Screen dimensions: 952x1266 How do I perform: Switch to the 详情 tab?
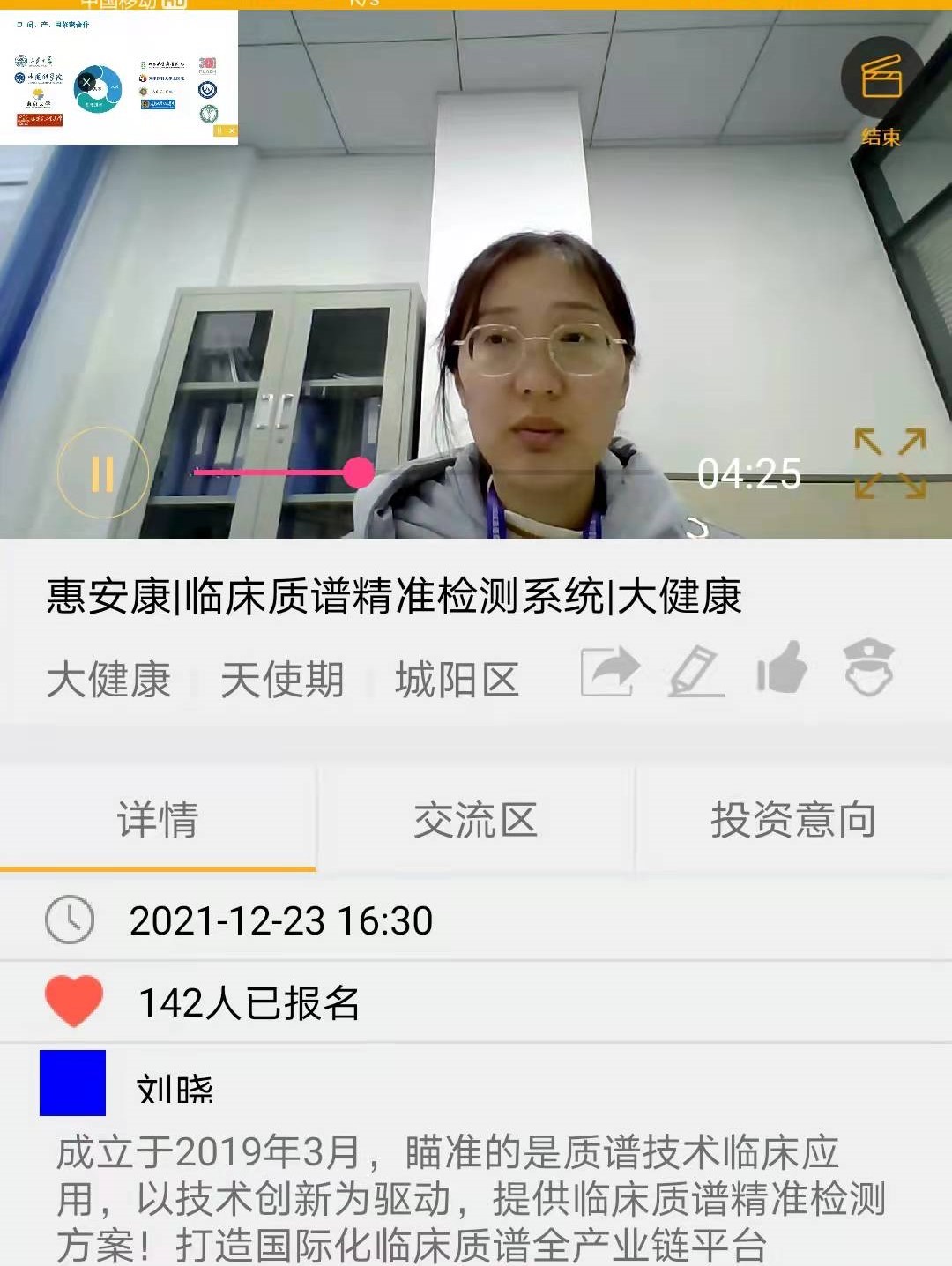point(158,820)
